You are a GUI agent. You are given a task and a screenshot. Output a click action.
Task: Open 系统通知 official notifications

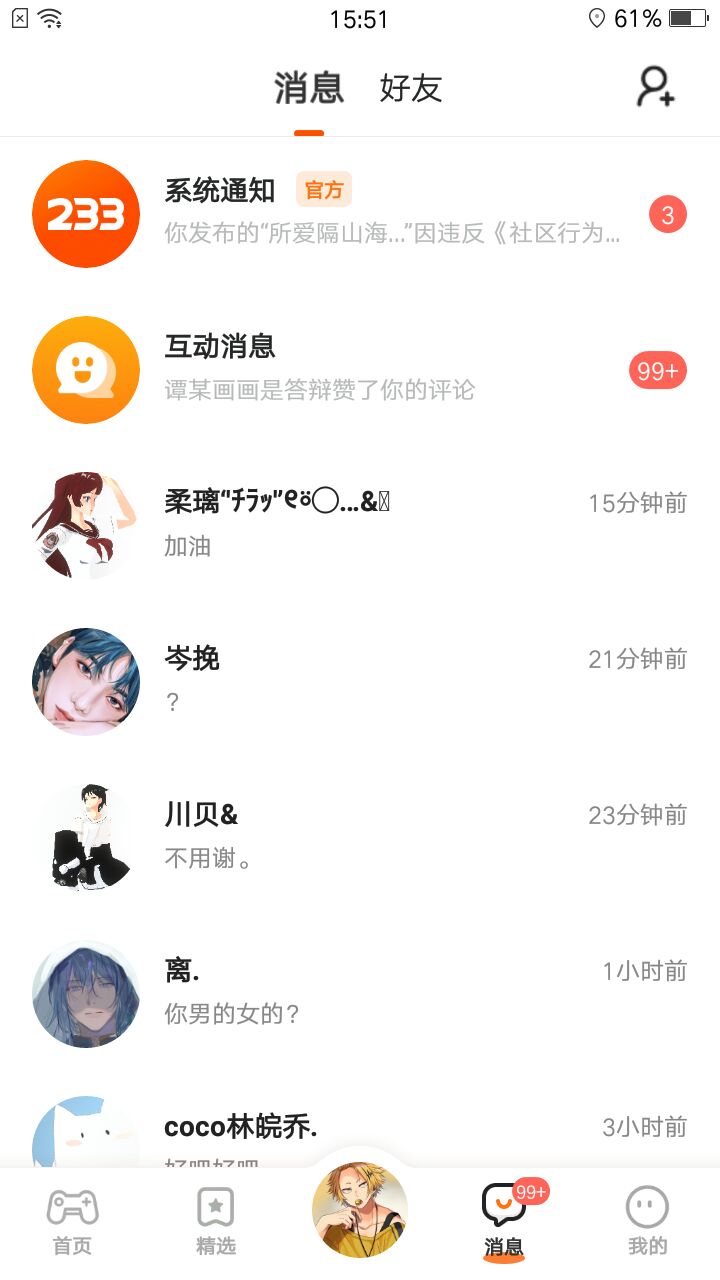360,214
